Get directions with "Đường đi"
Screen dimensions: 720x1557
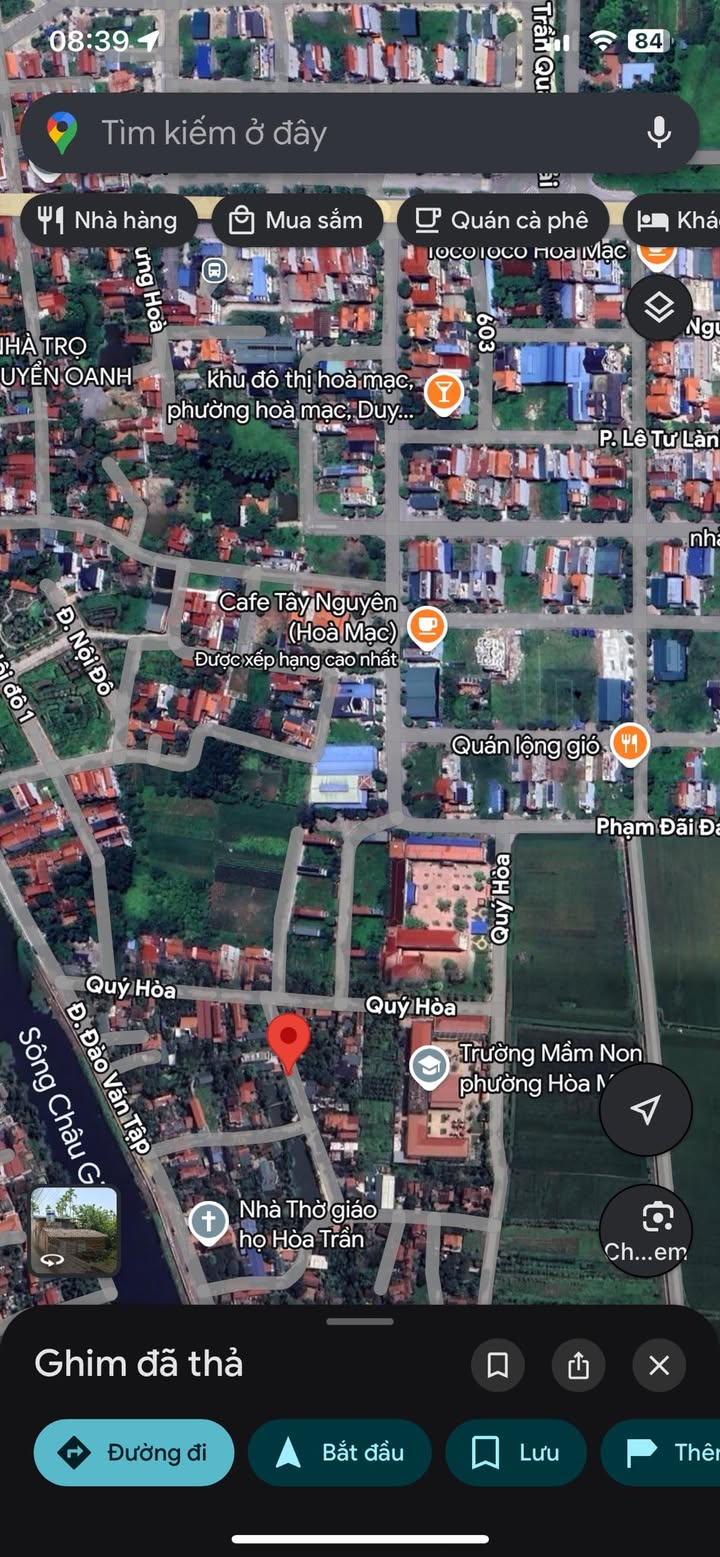tap(134, 1452)
